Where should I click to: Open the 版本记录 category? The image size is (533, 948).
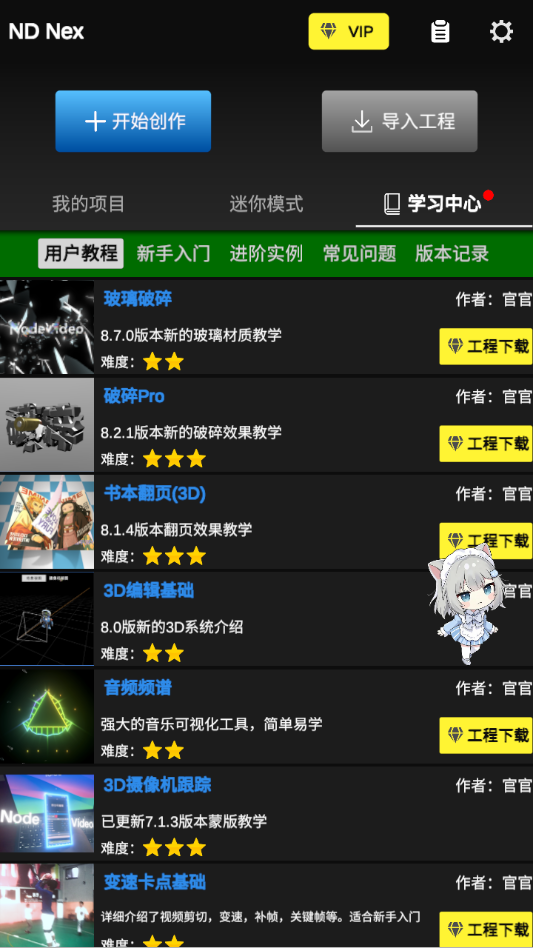point(452,253)
